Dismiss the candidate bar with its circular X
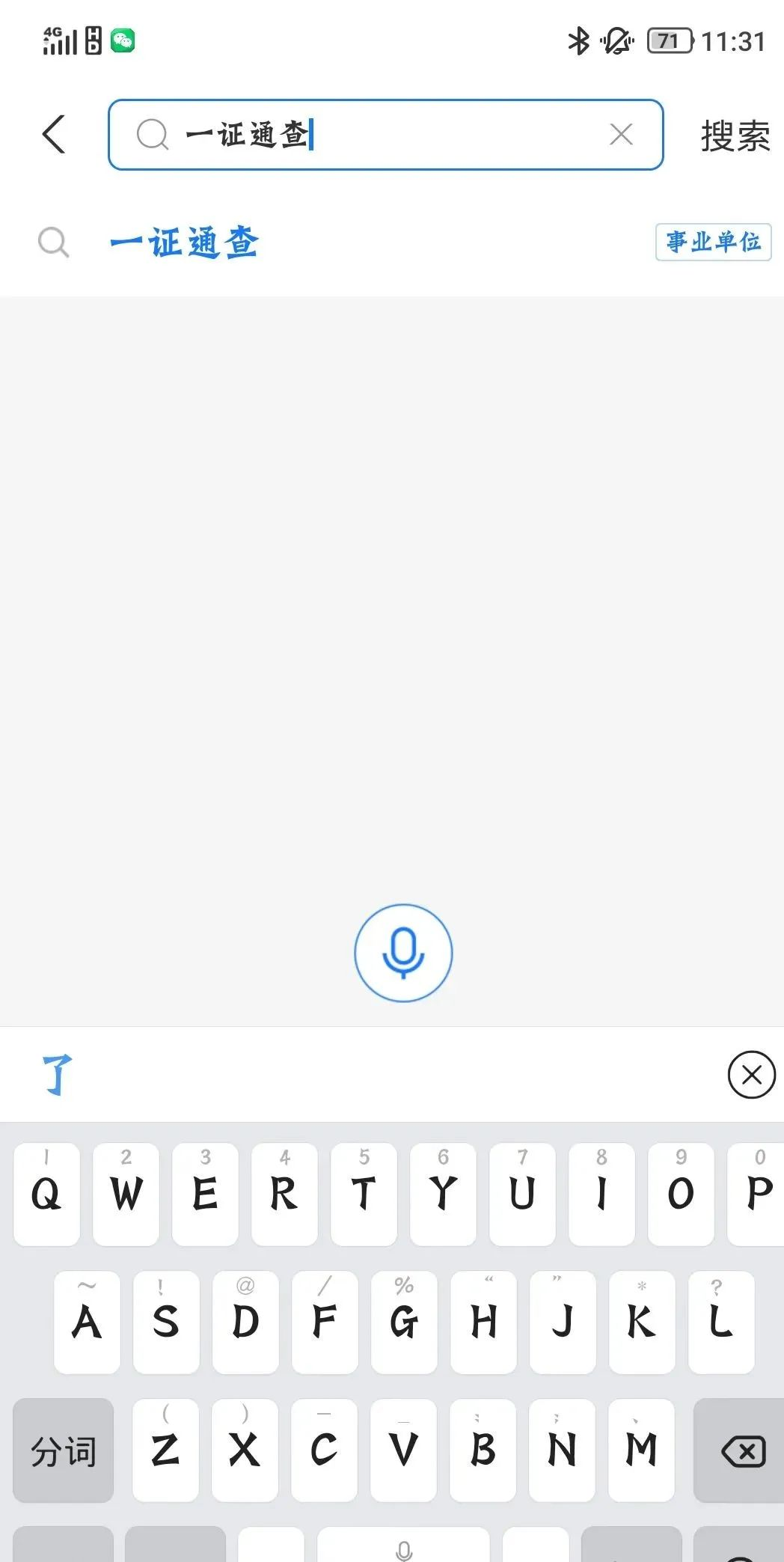 pos(751,1076)
